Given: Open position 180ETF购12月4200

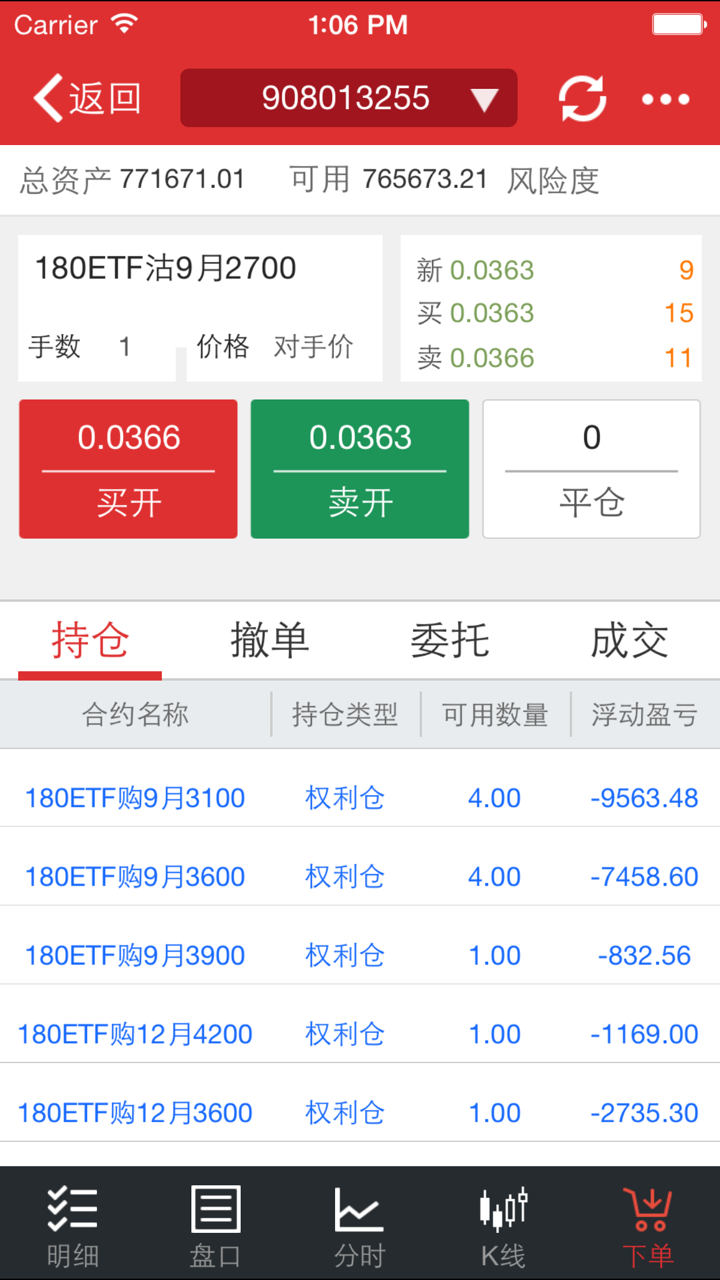Looking at the screenshot, I should pyautogui.click(x=135, y=1034).
